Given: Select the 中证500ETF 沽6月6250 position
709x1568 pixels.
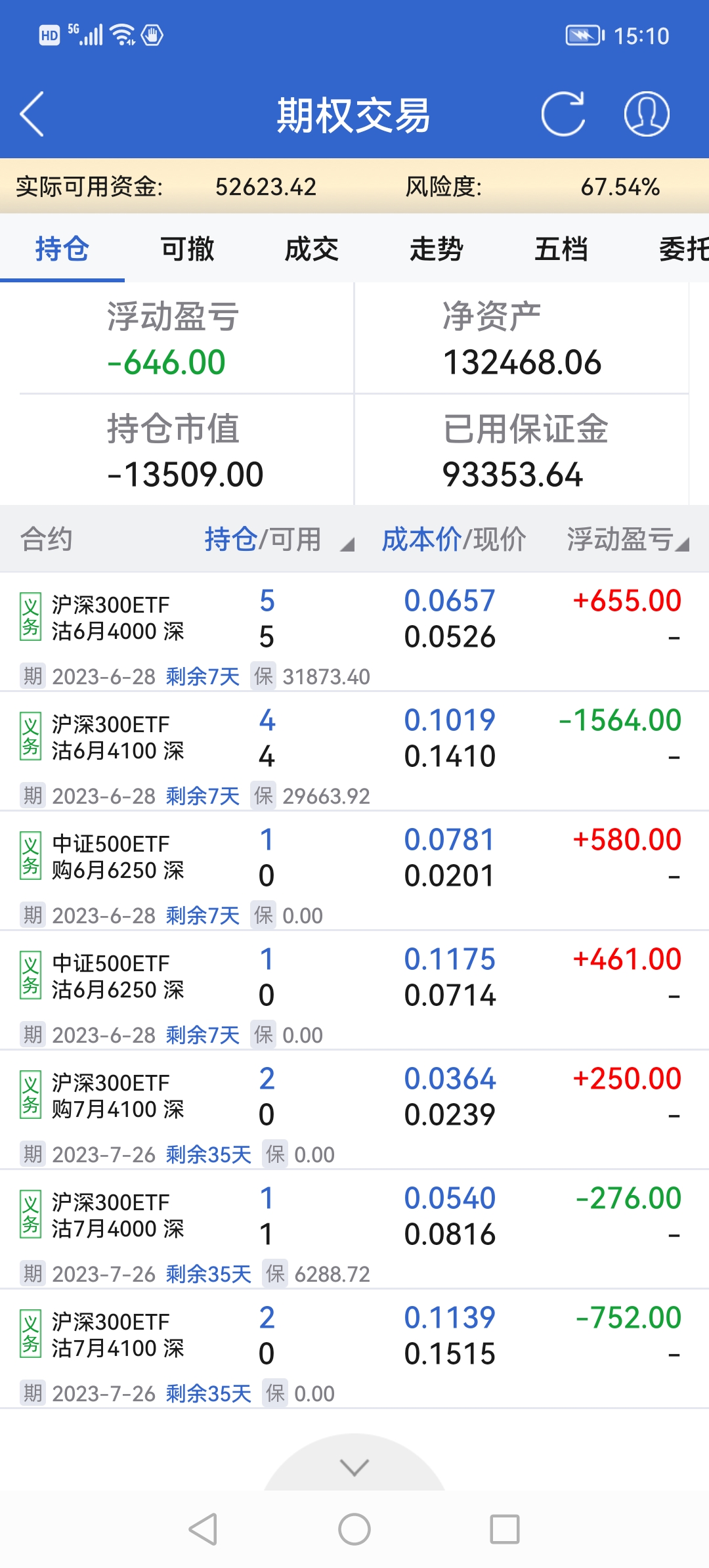Looking at the screenshot, I should [118, 977].
